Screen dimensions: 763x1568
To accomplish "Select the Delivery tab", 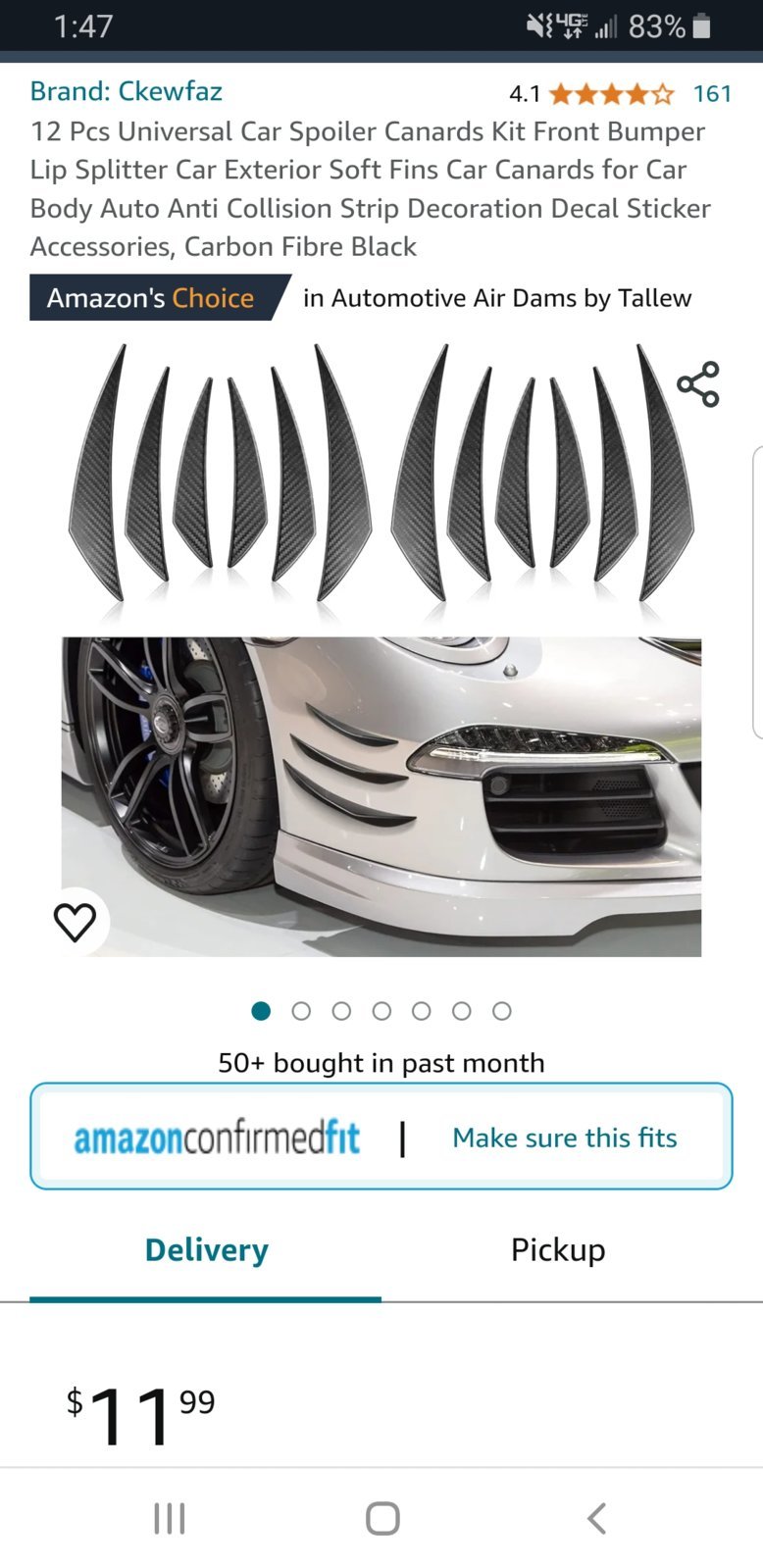I will pos(206,1250).
